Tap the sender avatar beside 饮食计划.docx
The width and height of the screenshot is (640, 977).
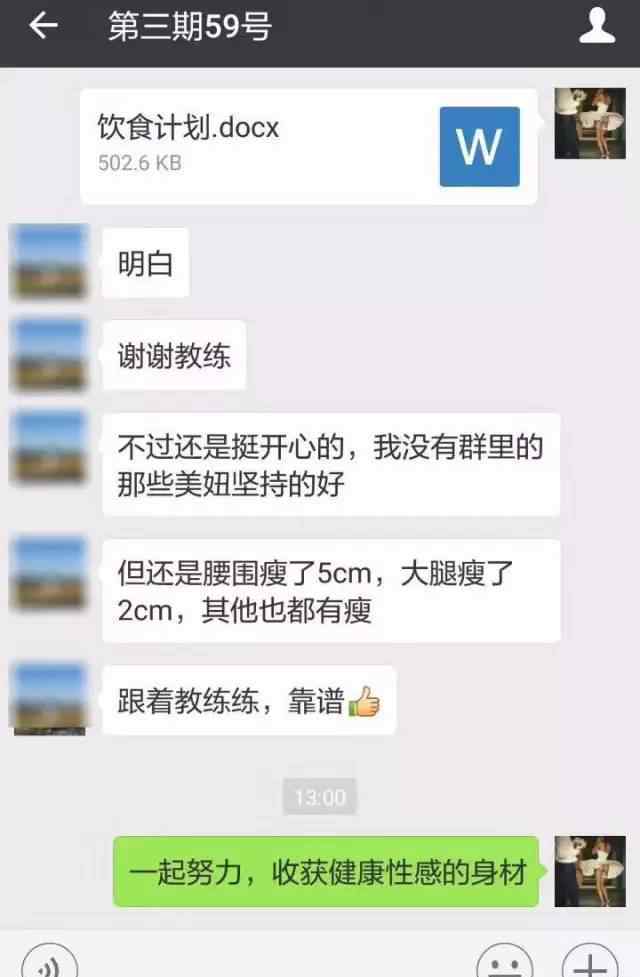[x=583, y=123]
